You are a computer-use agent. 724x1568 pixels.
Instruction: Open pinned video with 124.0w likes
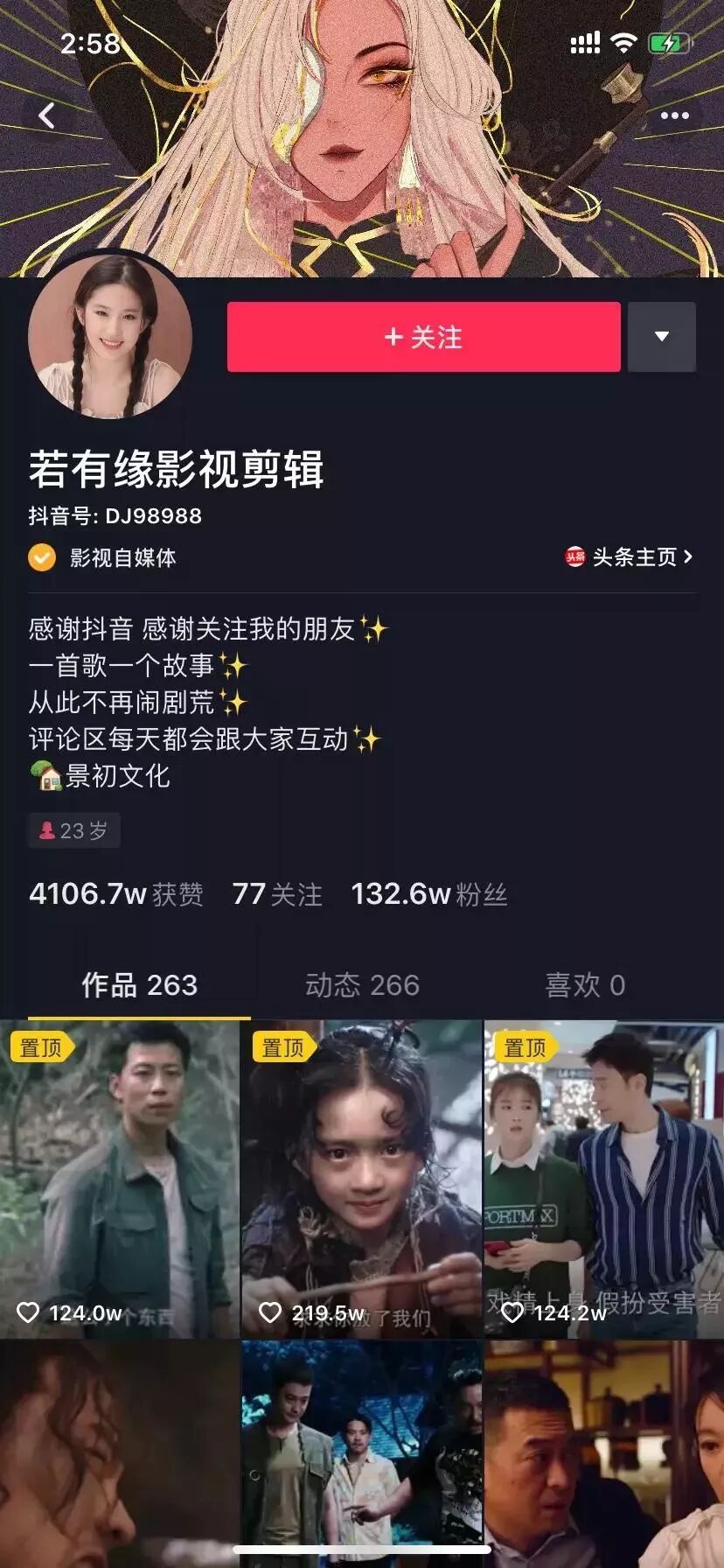tap(120, 1178)
